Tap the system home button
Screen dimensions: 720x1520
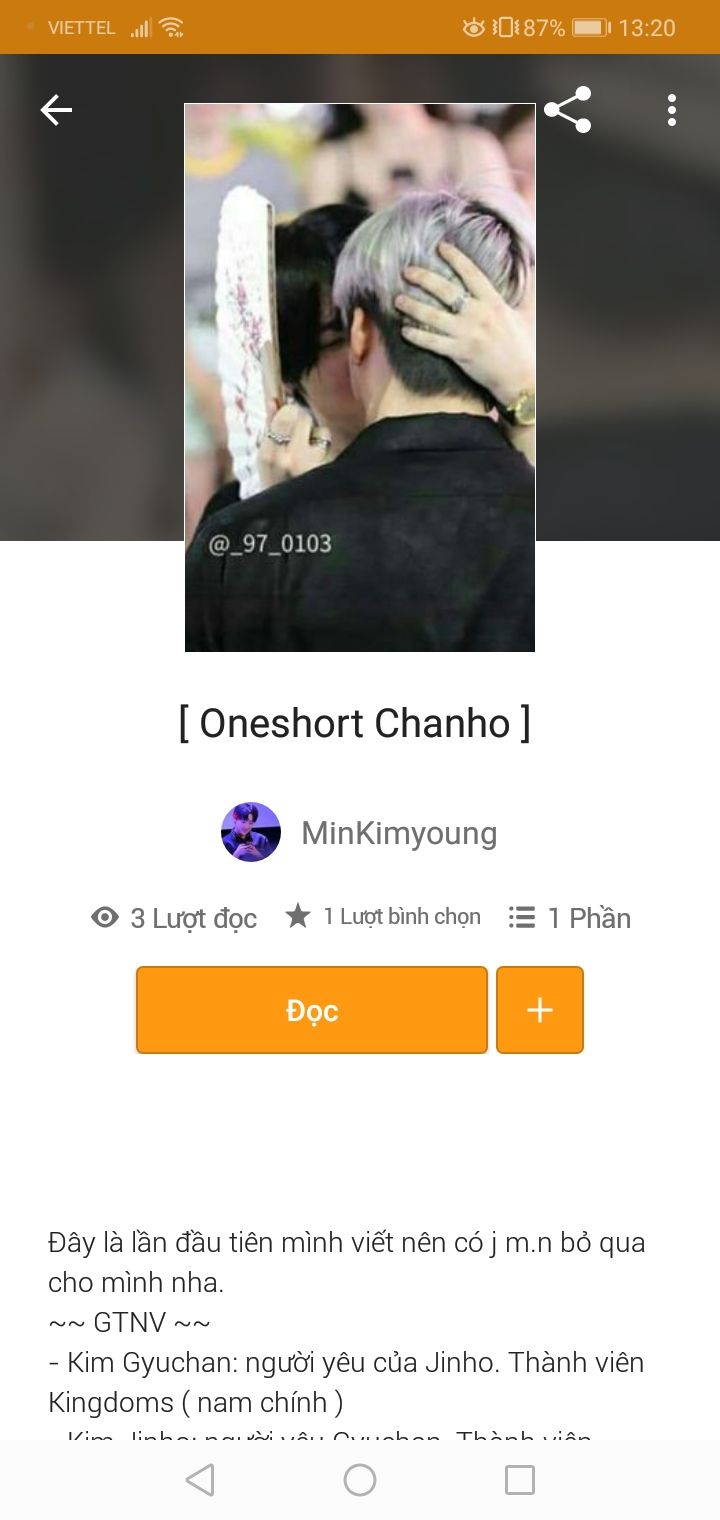[360, 1480]
